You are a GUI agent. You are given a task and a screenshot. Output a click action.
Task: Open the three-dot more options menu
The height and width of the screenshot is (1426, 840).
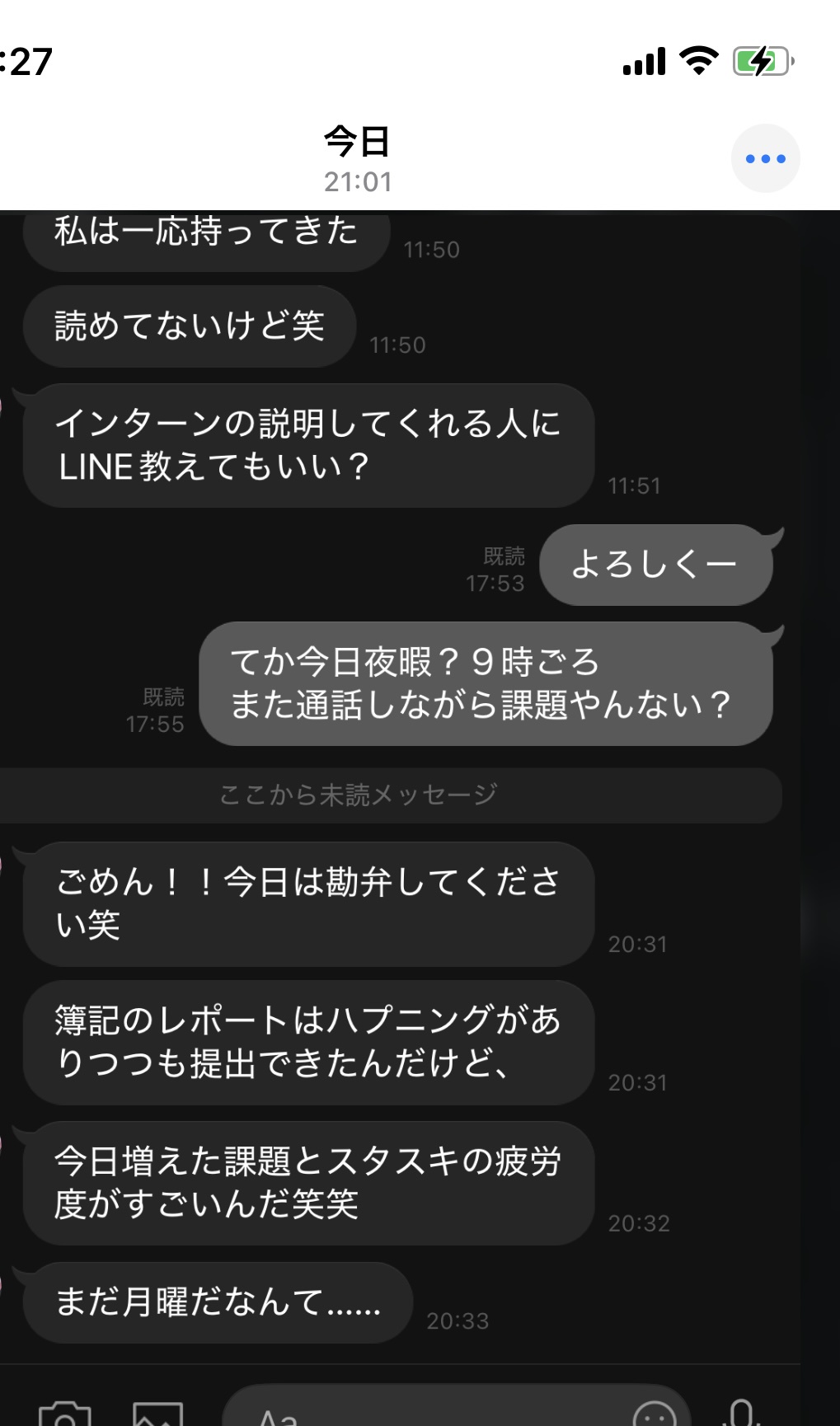click(765, 158)
